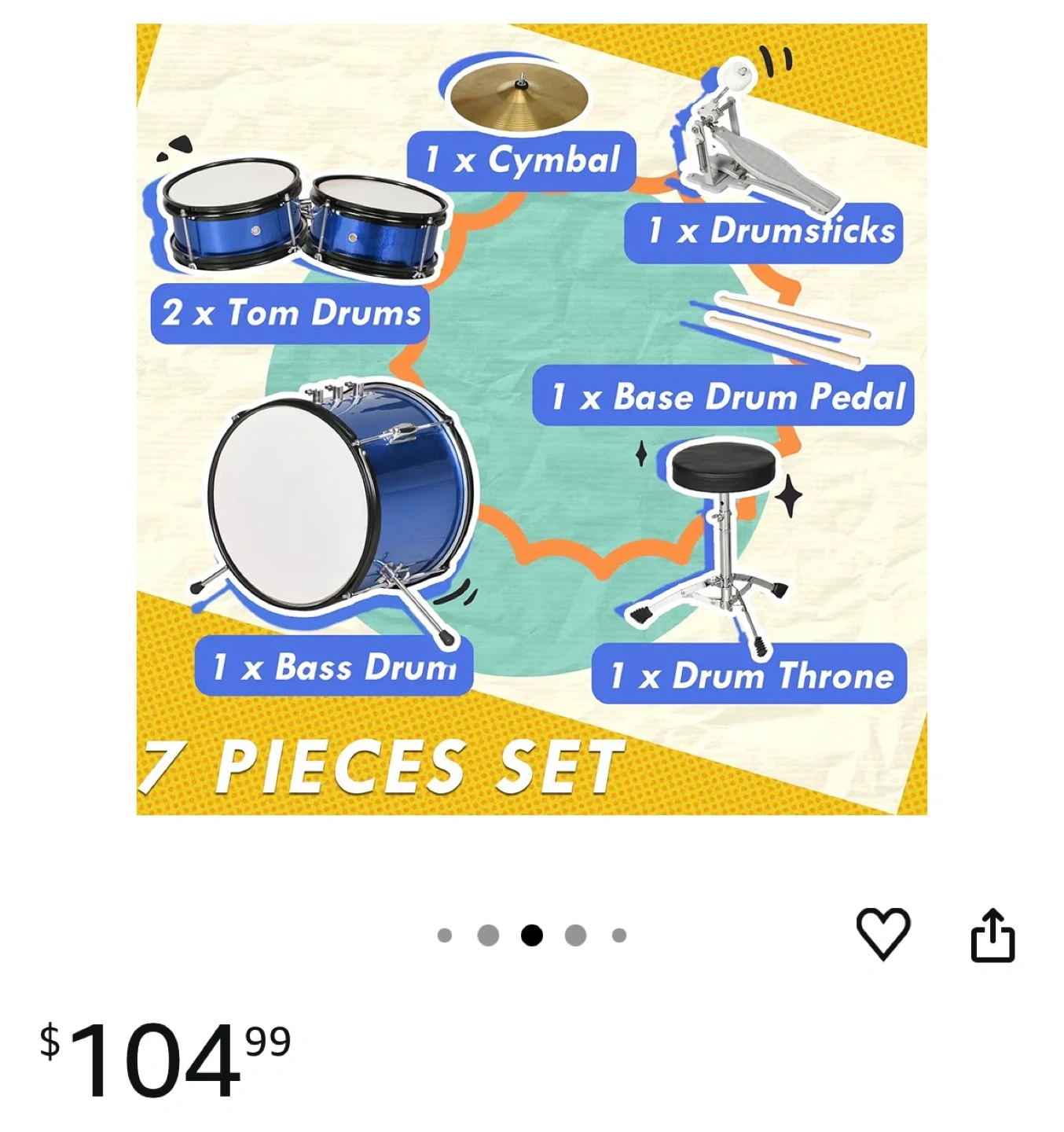Jump to the last image dot

point(619,935)
